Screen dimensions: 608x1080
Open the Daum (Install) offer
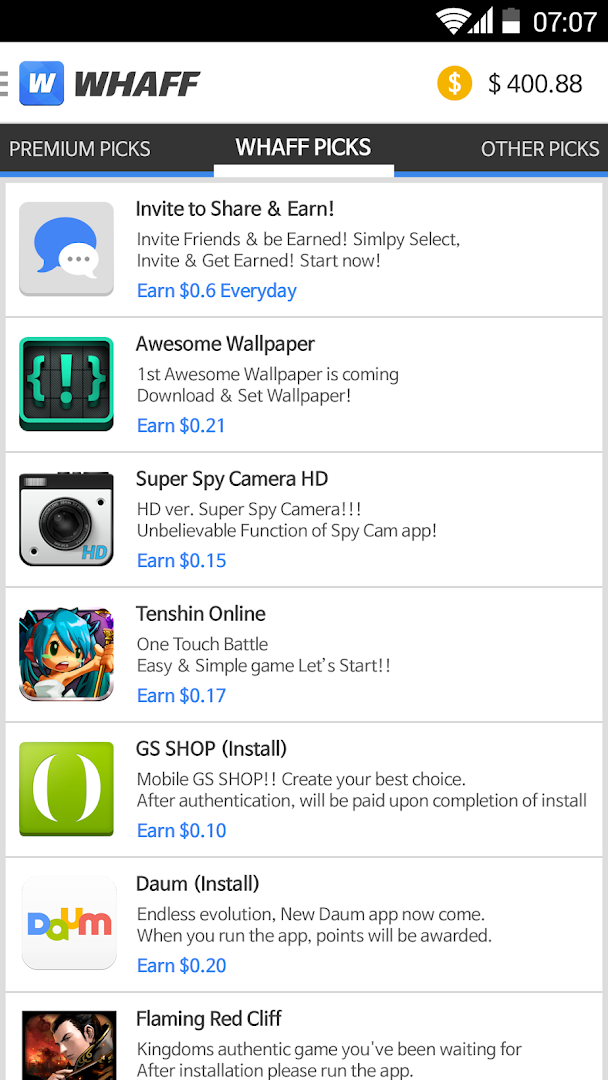pyautogui.click(x=304, y=925)
